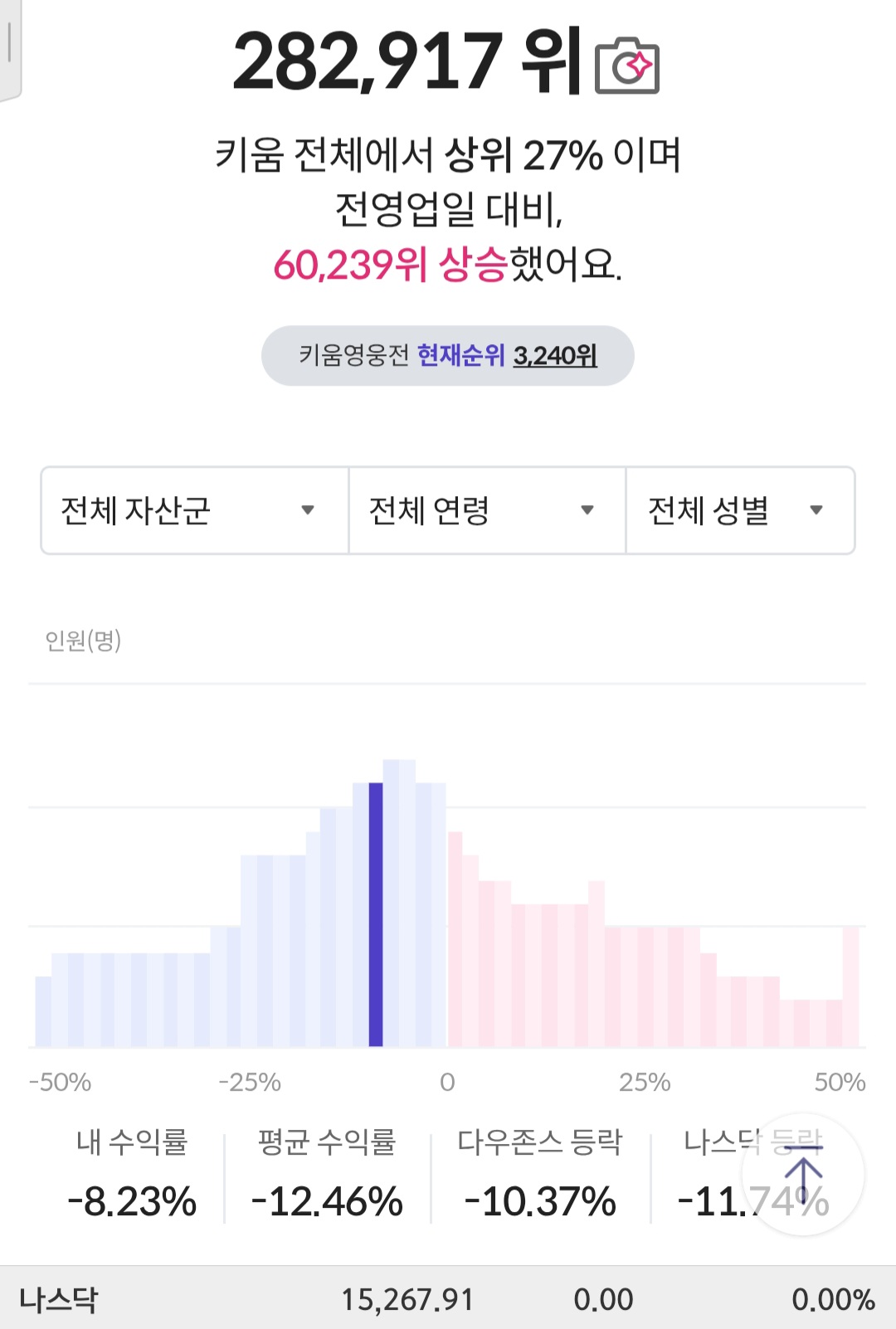The width and height of the screenshot is (896, 1329).
Task: Tap the camera share icon beside ranking
Action: [x=627, y=66]
